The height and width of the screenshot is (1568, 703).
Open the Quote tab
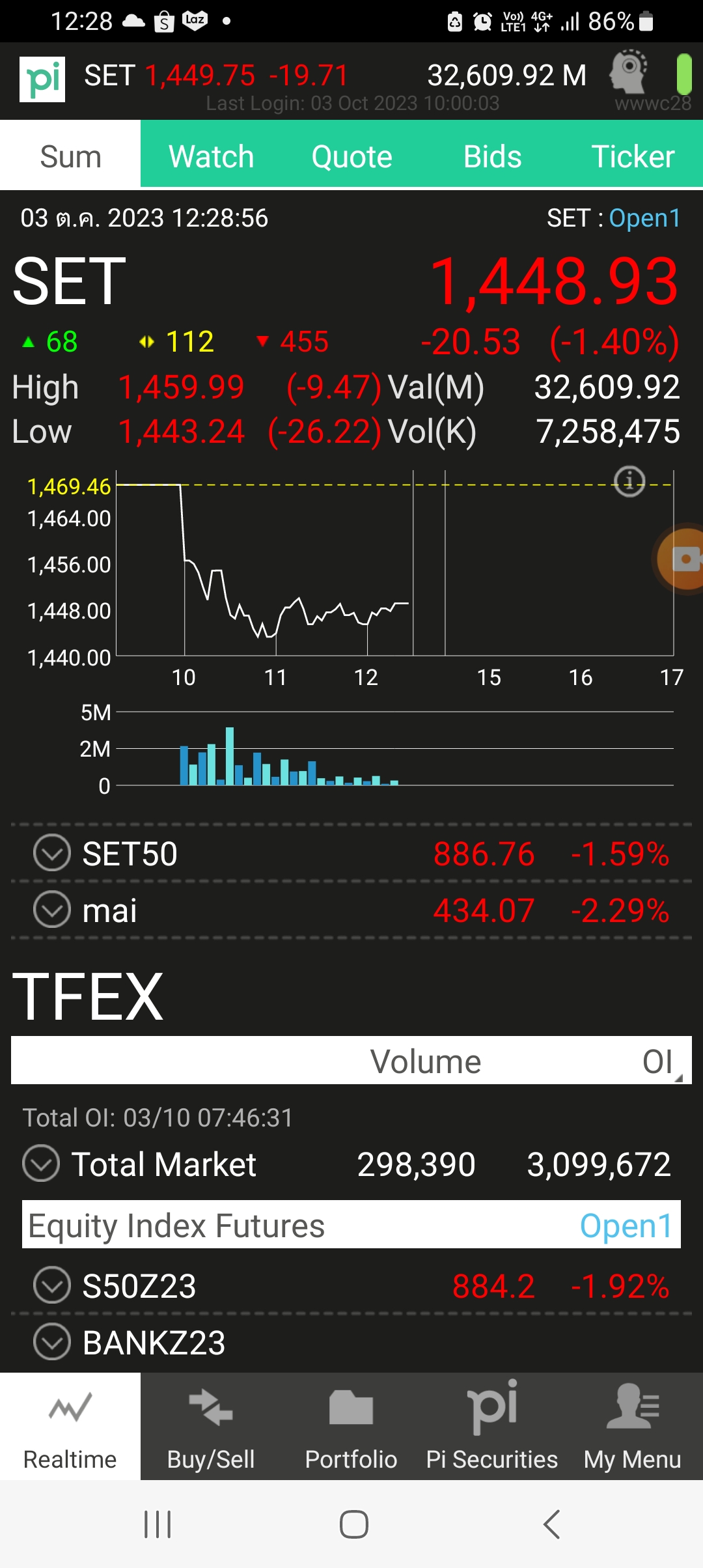click(351, 156)
